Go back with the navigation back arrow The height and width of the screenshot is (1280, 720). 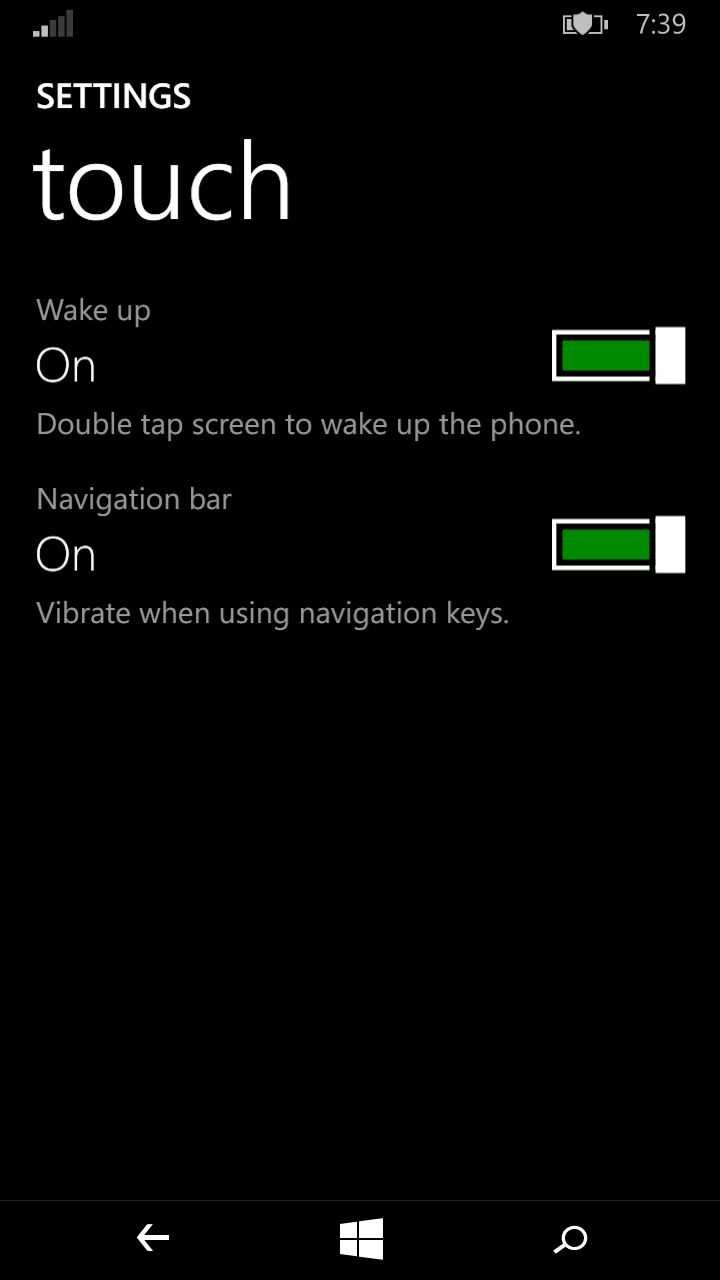[x=153, y=1239]
